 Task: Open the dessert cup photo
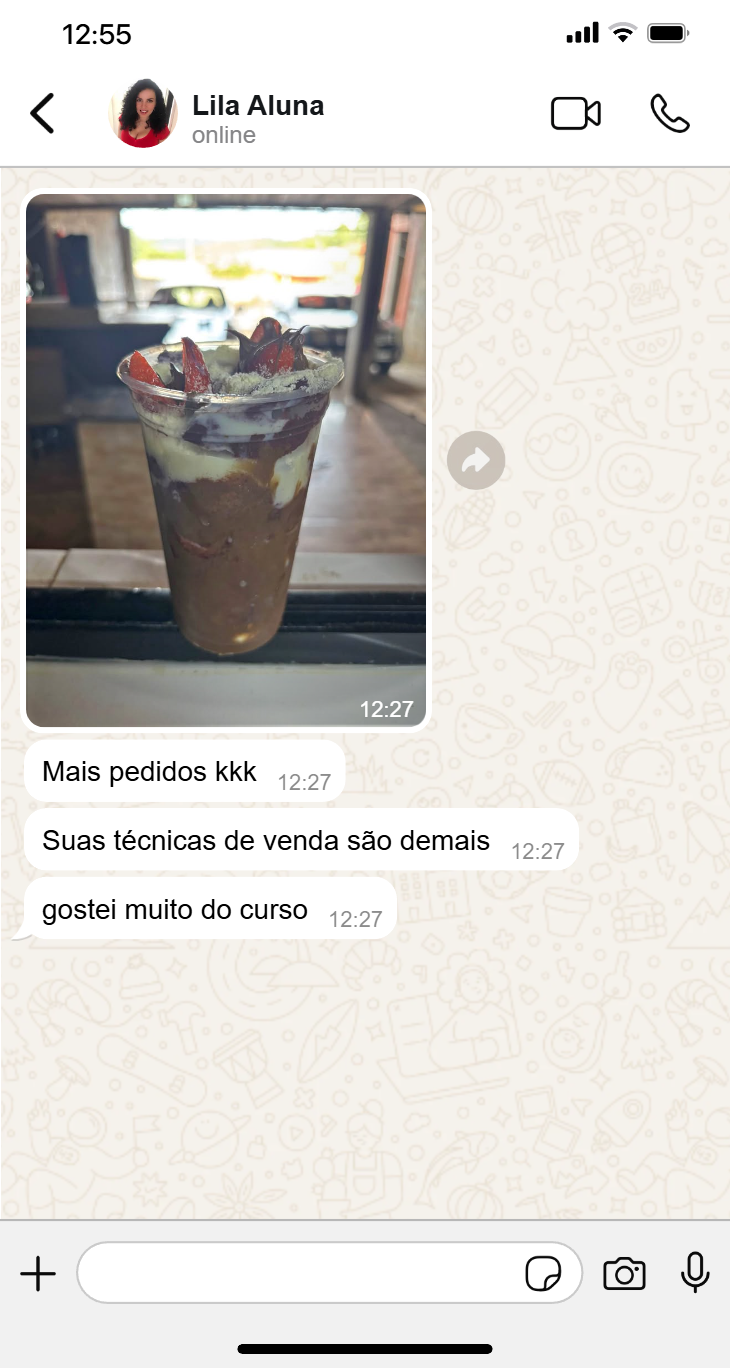pos(226,459)
